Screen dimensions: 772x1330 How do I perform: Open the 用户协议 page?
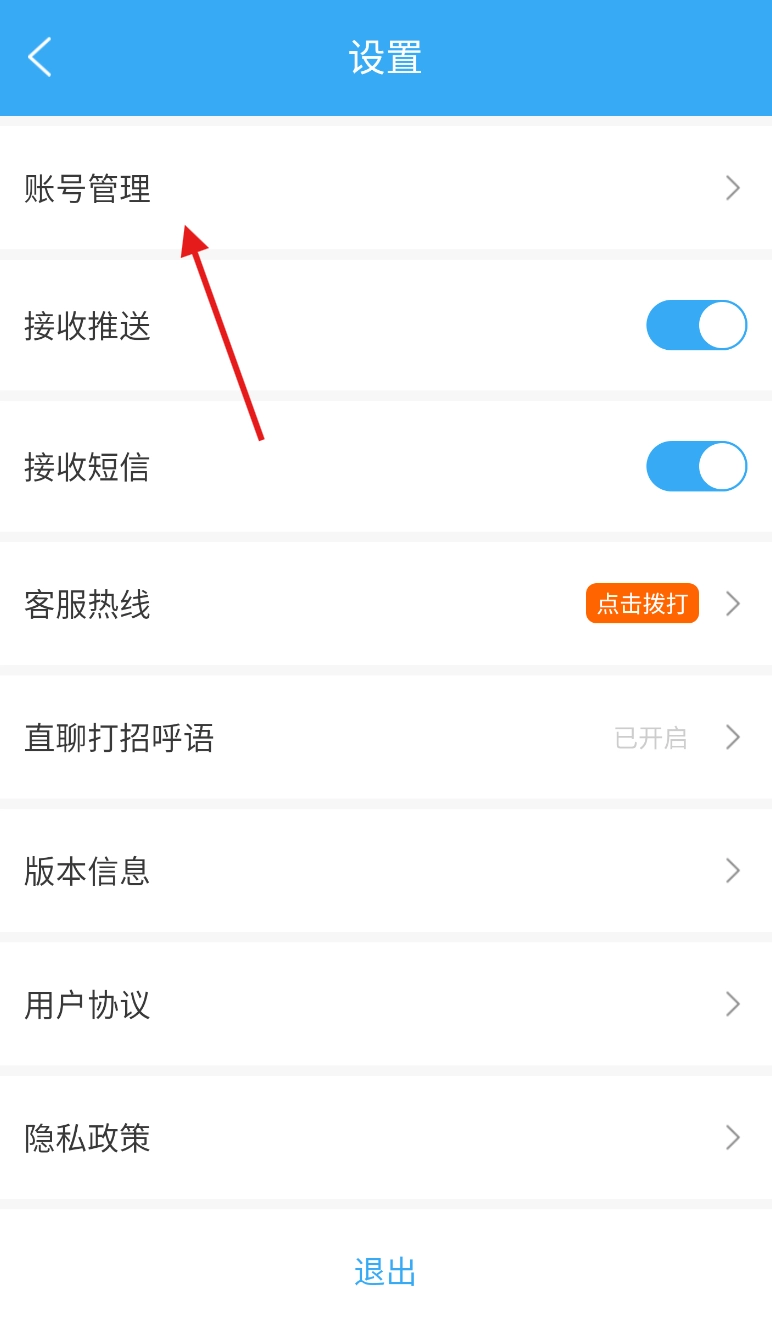(x=386, y=1004)
